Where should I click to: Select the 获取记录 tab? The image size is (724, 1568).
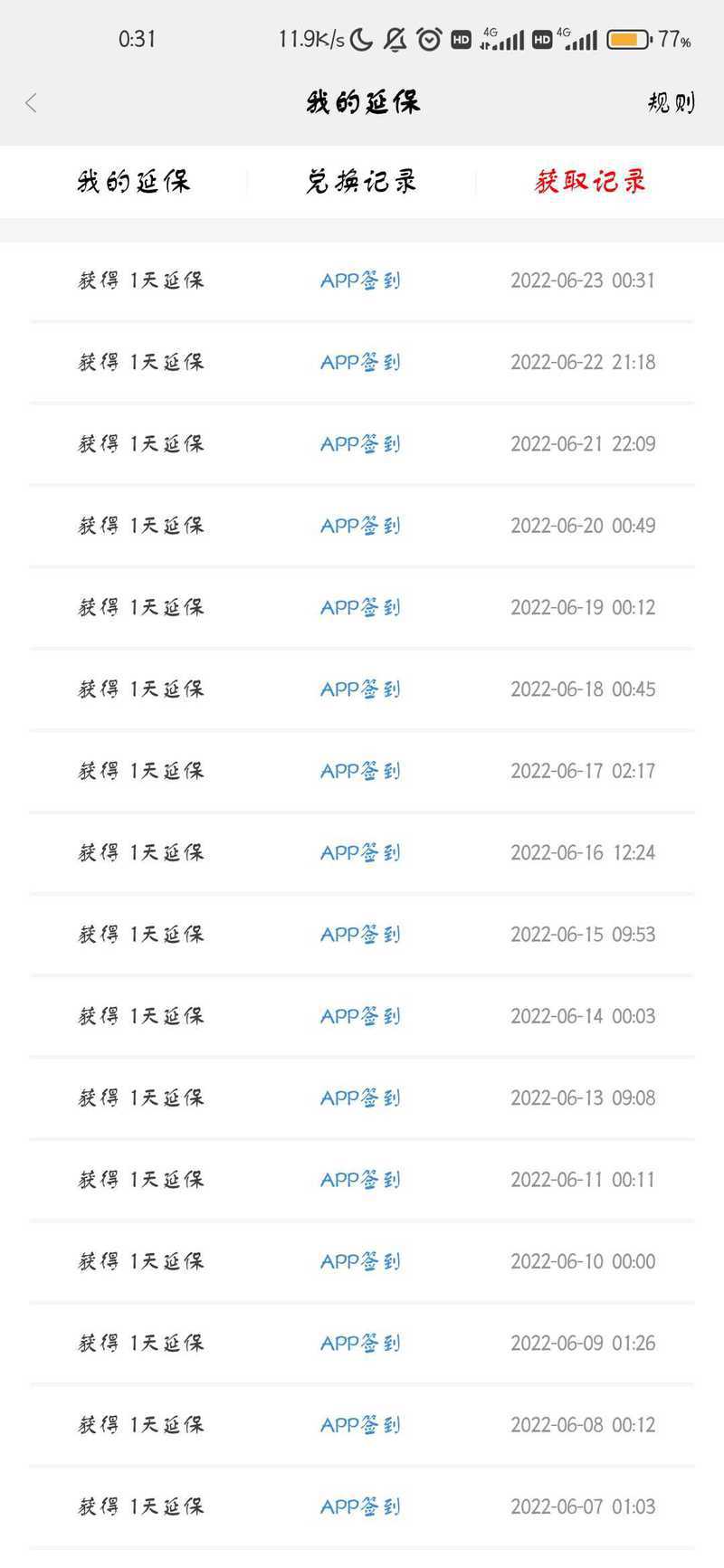[x=590, y=181]
